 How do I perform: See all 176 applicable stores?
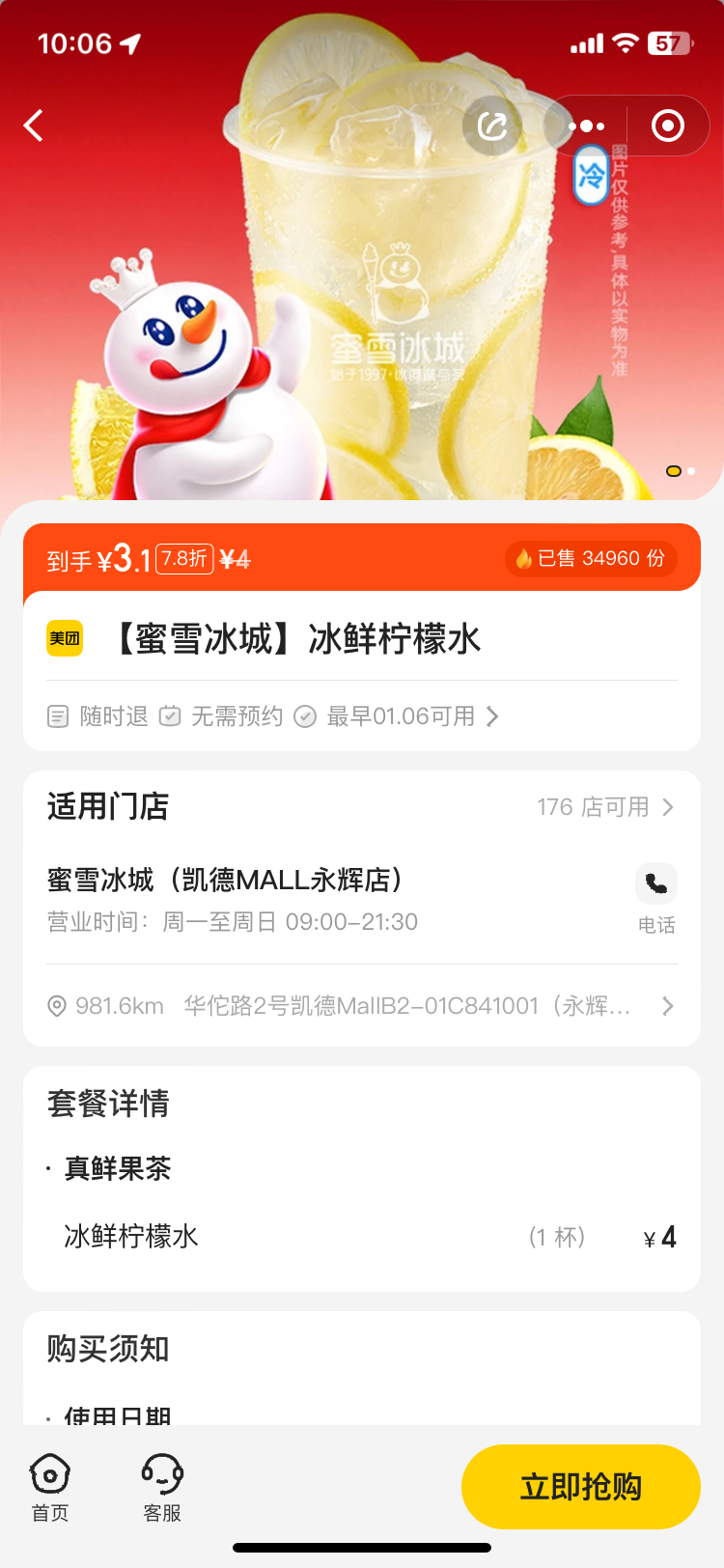point(605,807)
